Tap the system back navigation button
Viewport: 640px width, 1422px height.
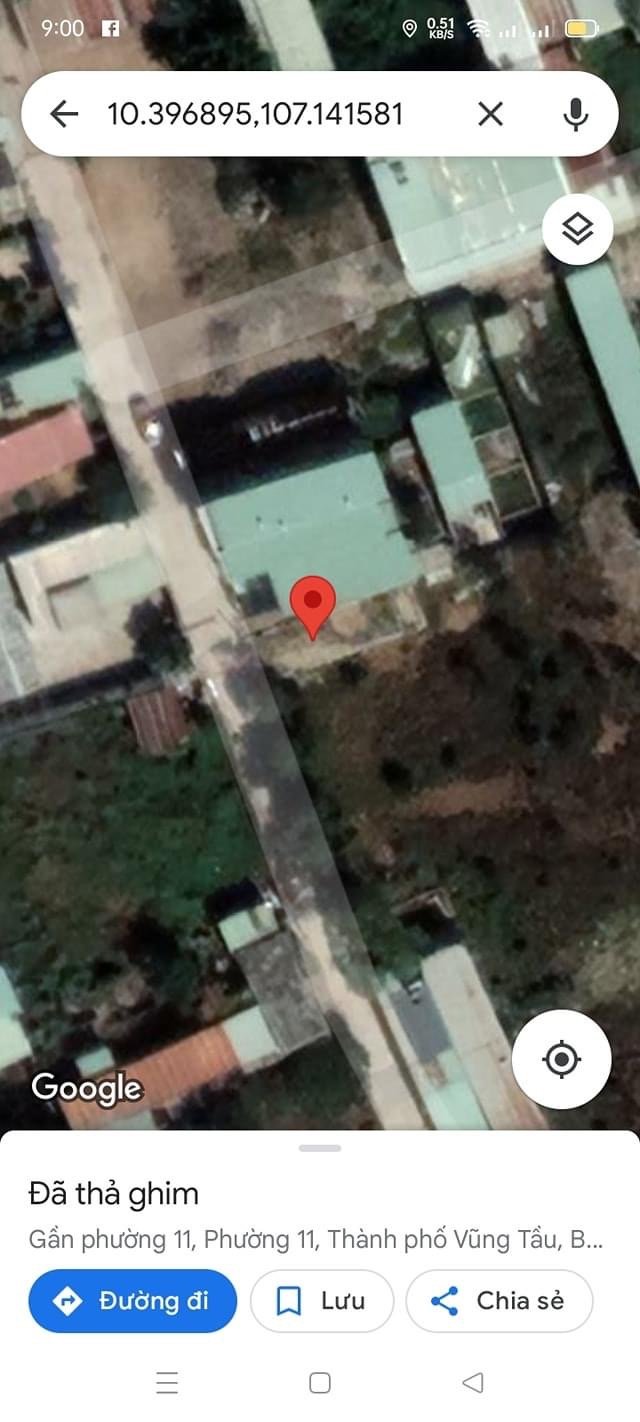473,1383
